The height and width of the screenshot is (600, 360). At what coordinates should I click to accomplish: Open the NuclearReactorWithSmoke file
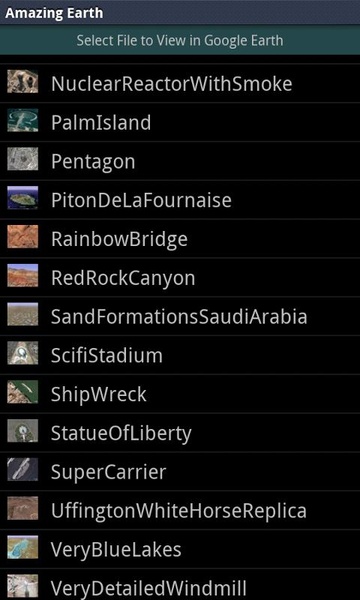click(180, 83)
